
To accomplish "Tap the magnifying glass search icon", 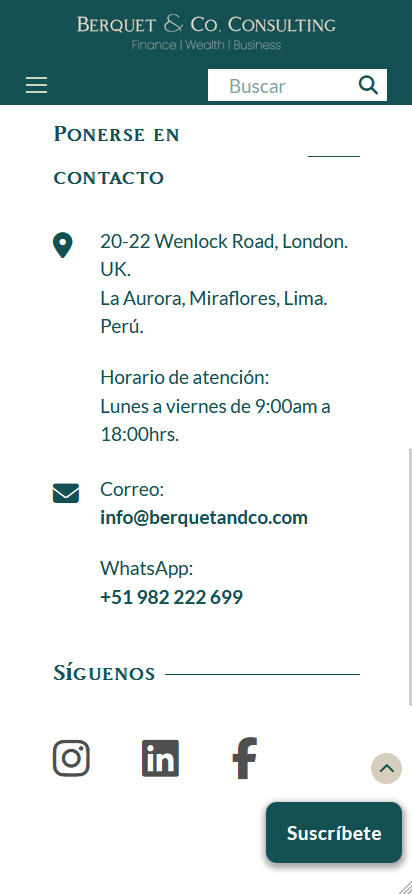I will click(x=369, y=86).
